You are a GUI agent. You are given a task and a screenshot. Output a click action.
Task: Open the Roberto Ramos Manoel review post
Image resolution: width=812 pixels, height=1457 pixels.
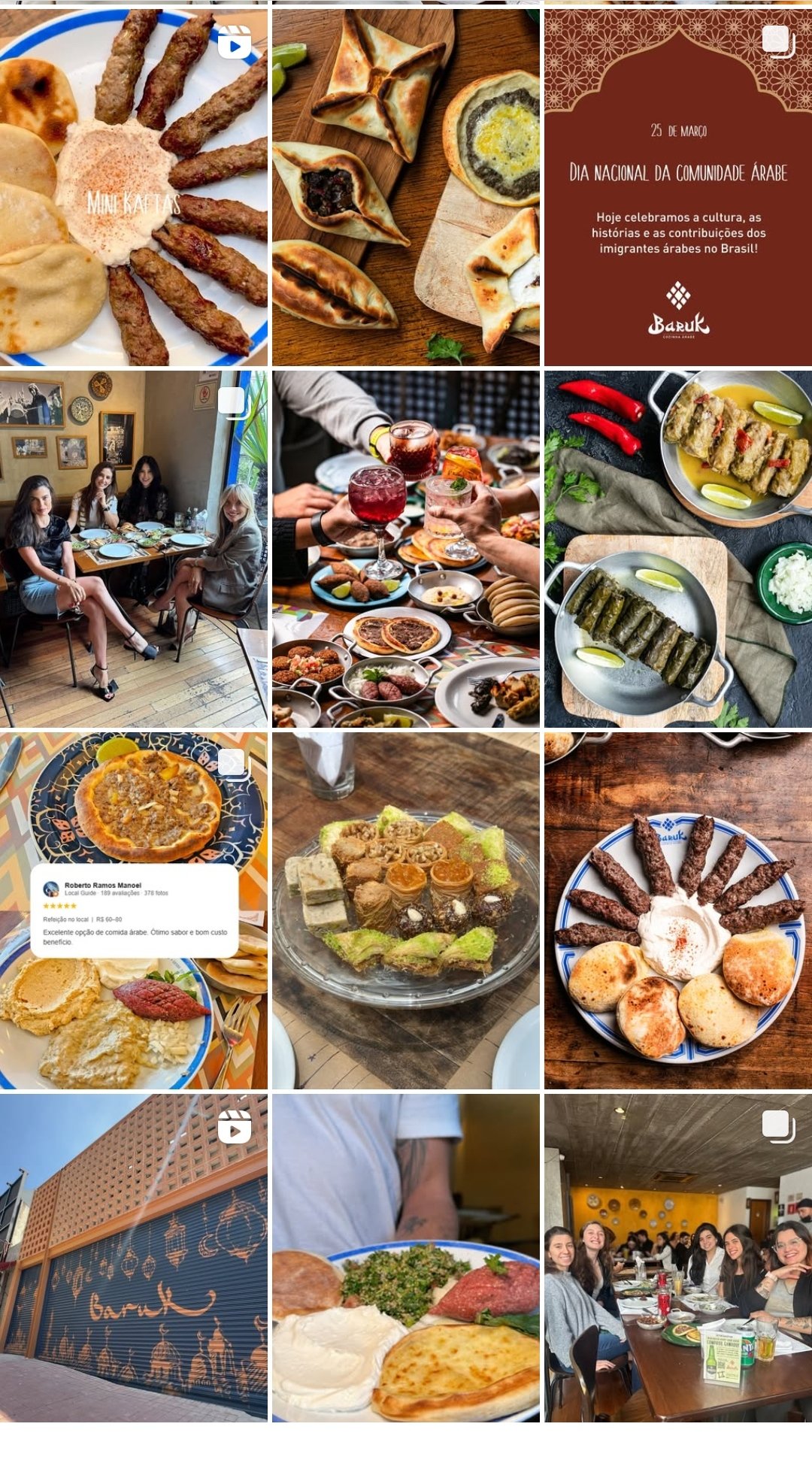coord(133,910)
